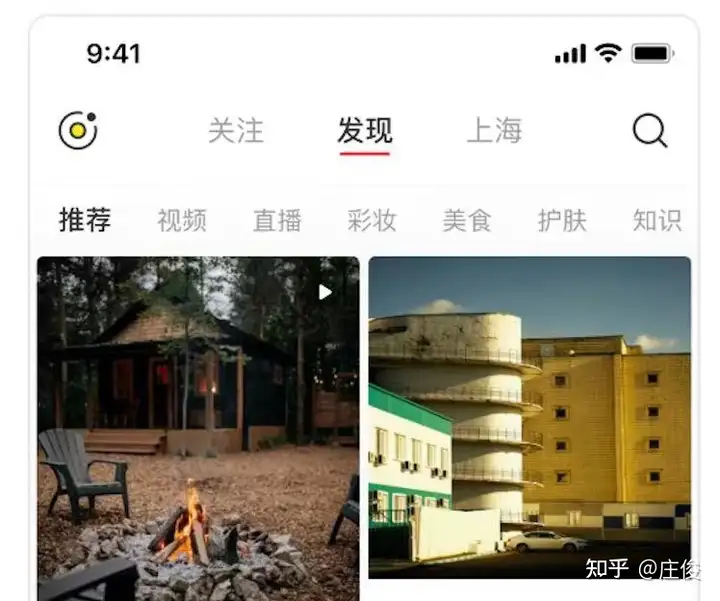Screen dimensions: 720x601
Task: Open the search magnifier icon
Action: 650,130
